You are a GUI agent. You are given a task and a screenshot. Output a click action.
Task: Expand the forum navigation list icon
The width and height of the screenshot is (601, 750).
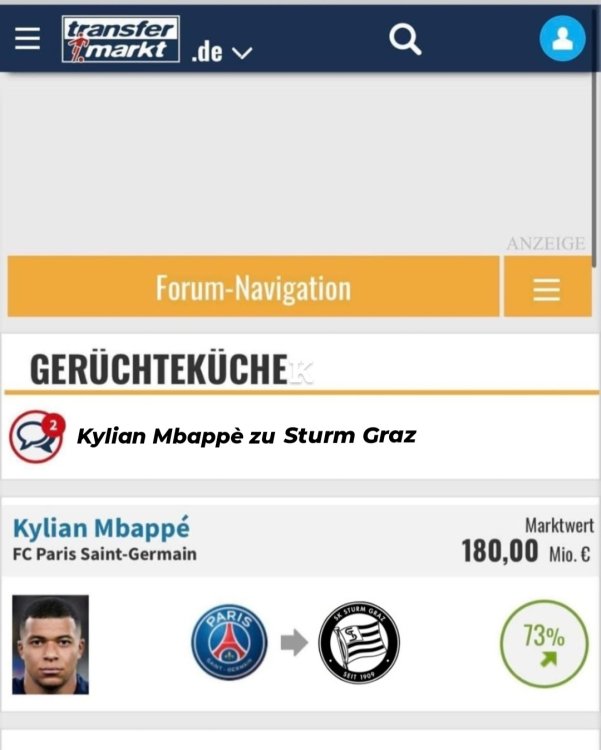click(546, 288)
